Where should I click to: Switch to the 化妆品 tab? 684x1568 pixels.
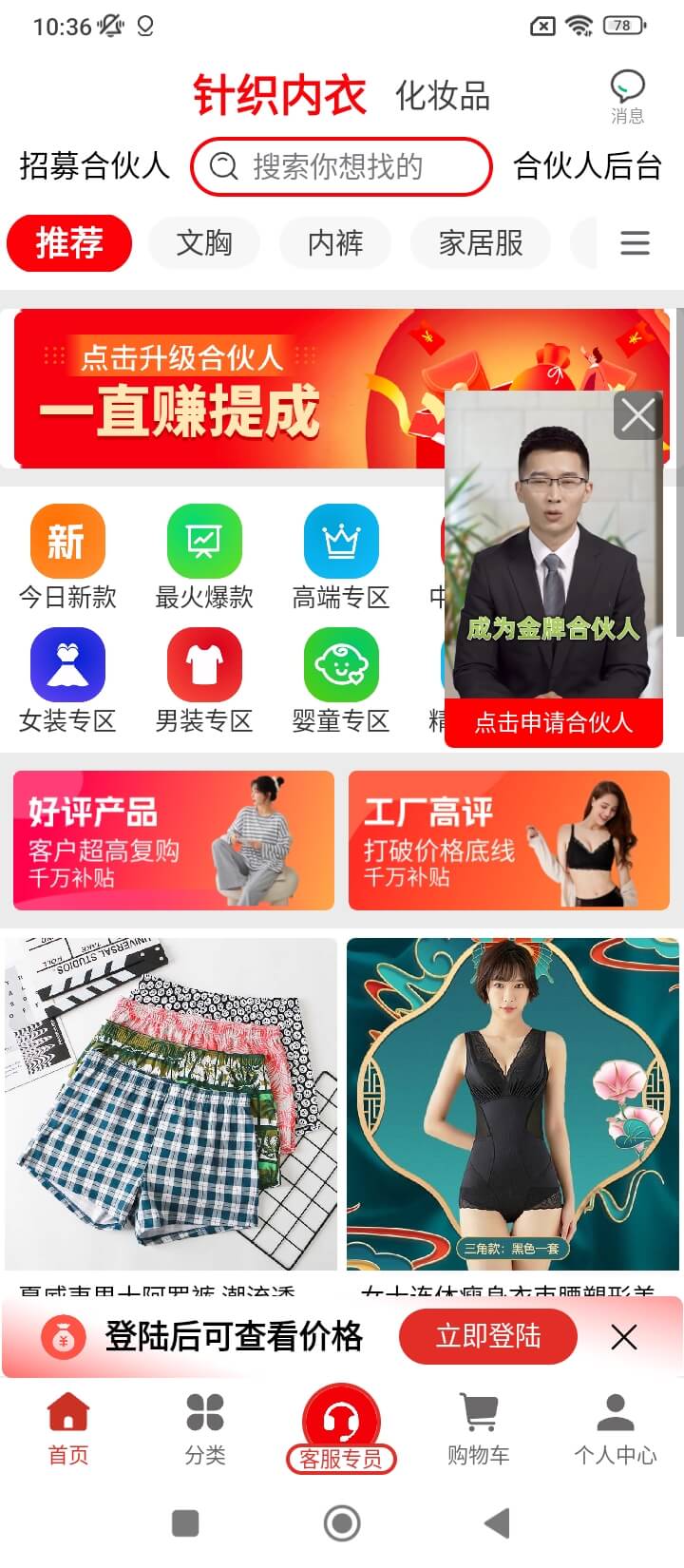pos(442,96)
